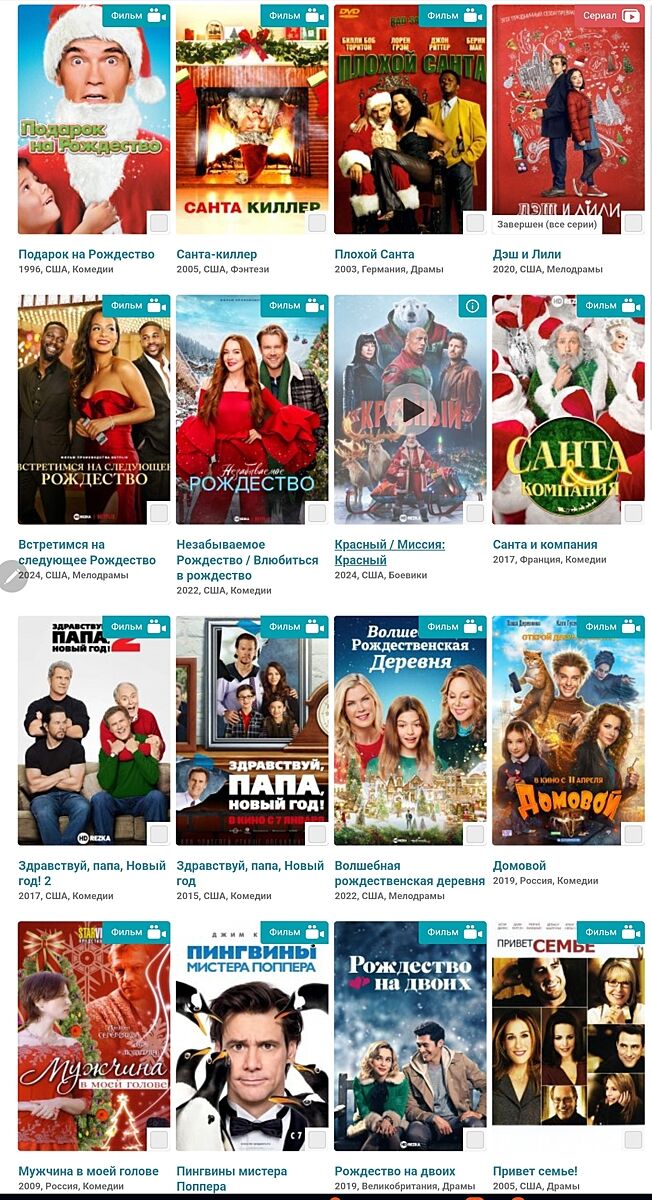Screen dimensions: 652x1200
Task: Open Незабываемое Рождество movie tile
Action: (x=252, y=410)
